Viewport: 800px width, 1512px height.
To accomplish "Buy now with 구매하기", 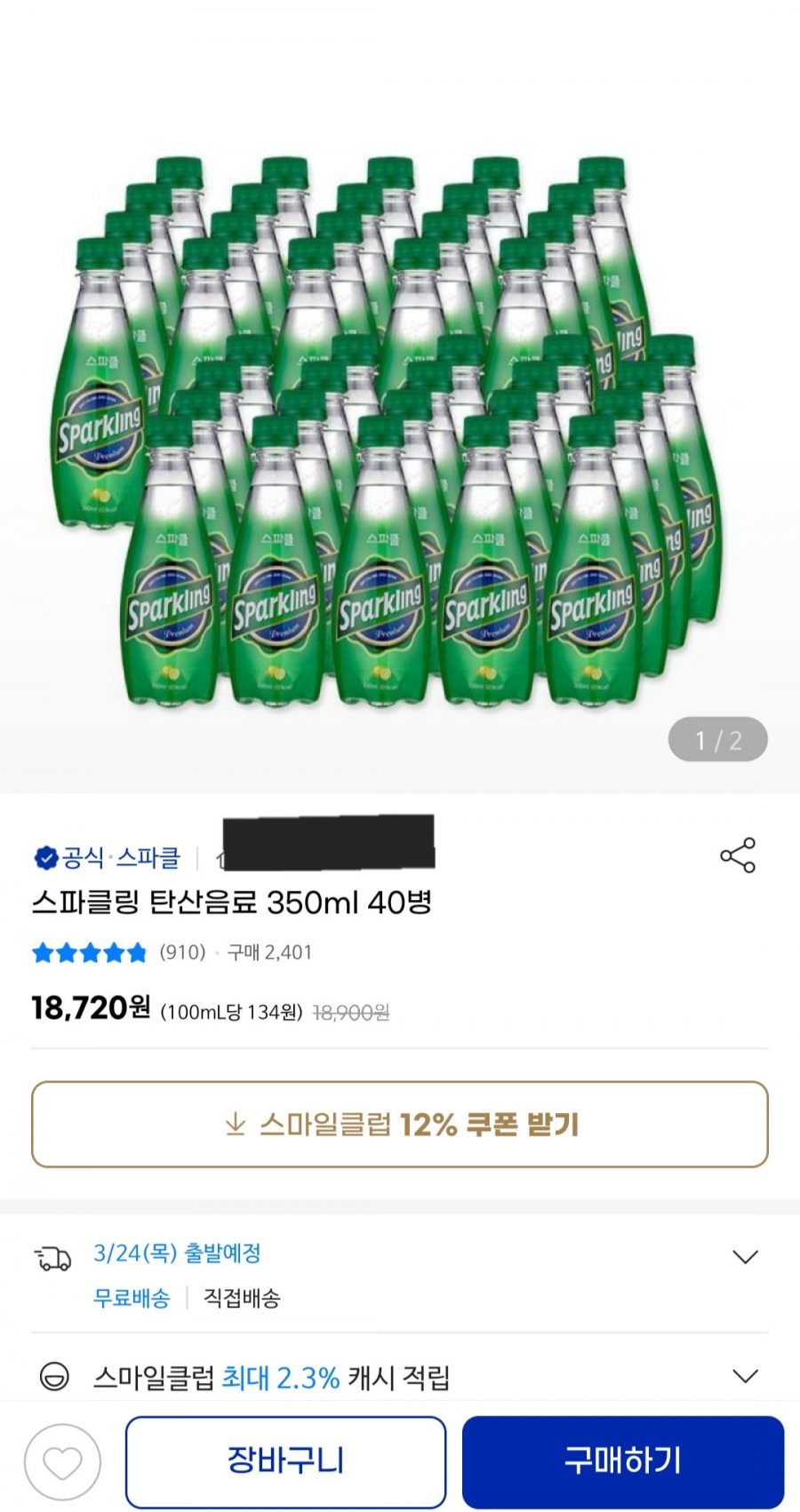I will coord(622,1461).
